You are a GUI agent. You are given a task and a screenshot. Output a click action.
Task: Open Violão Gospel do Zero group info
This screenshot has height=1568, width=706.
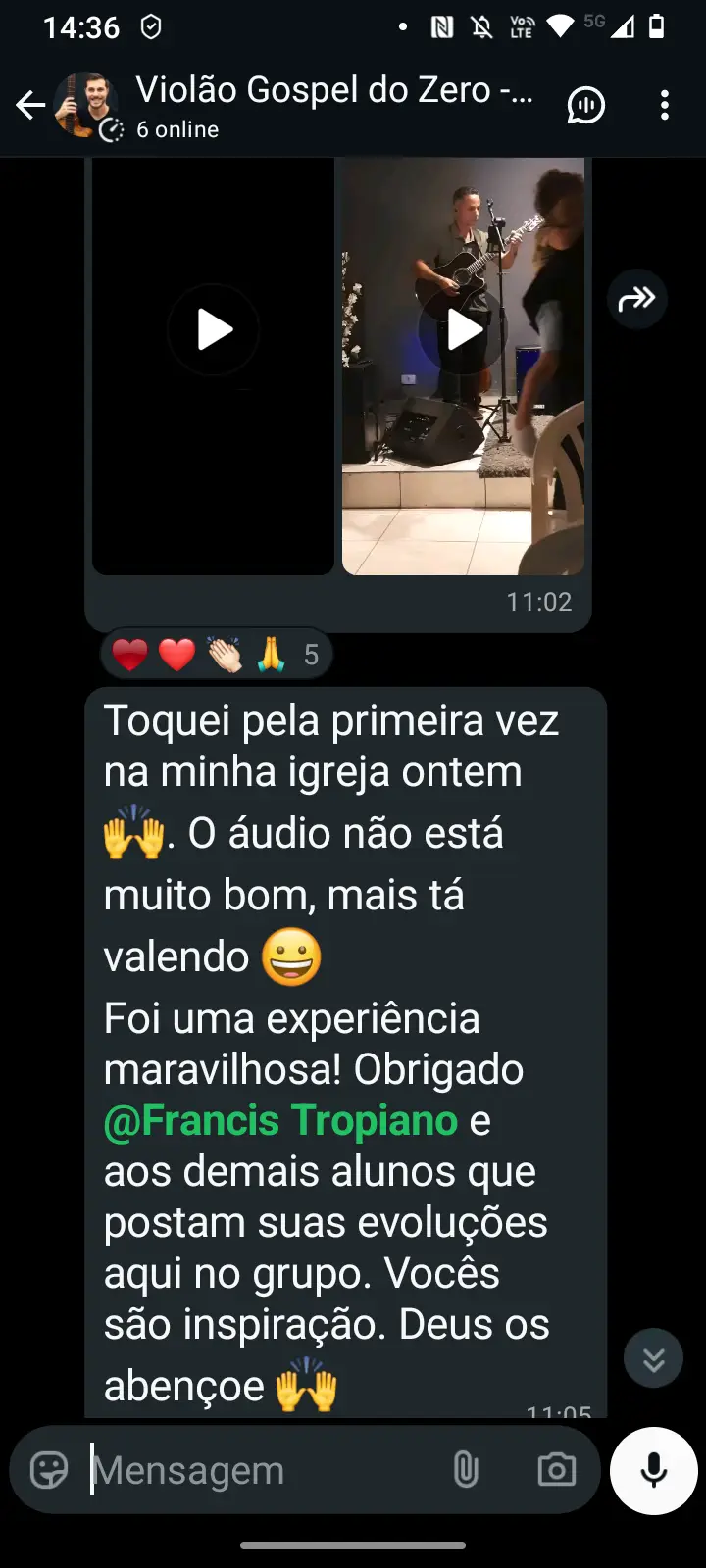pyautogui.click(x=333, y=105)
